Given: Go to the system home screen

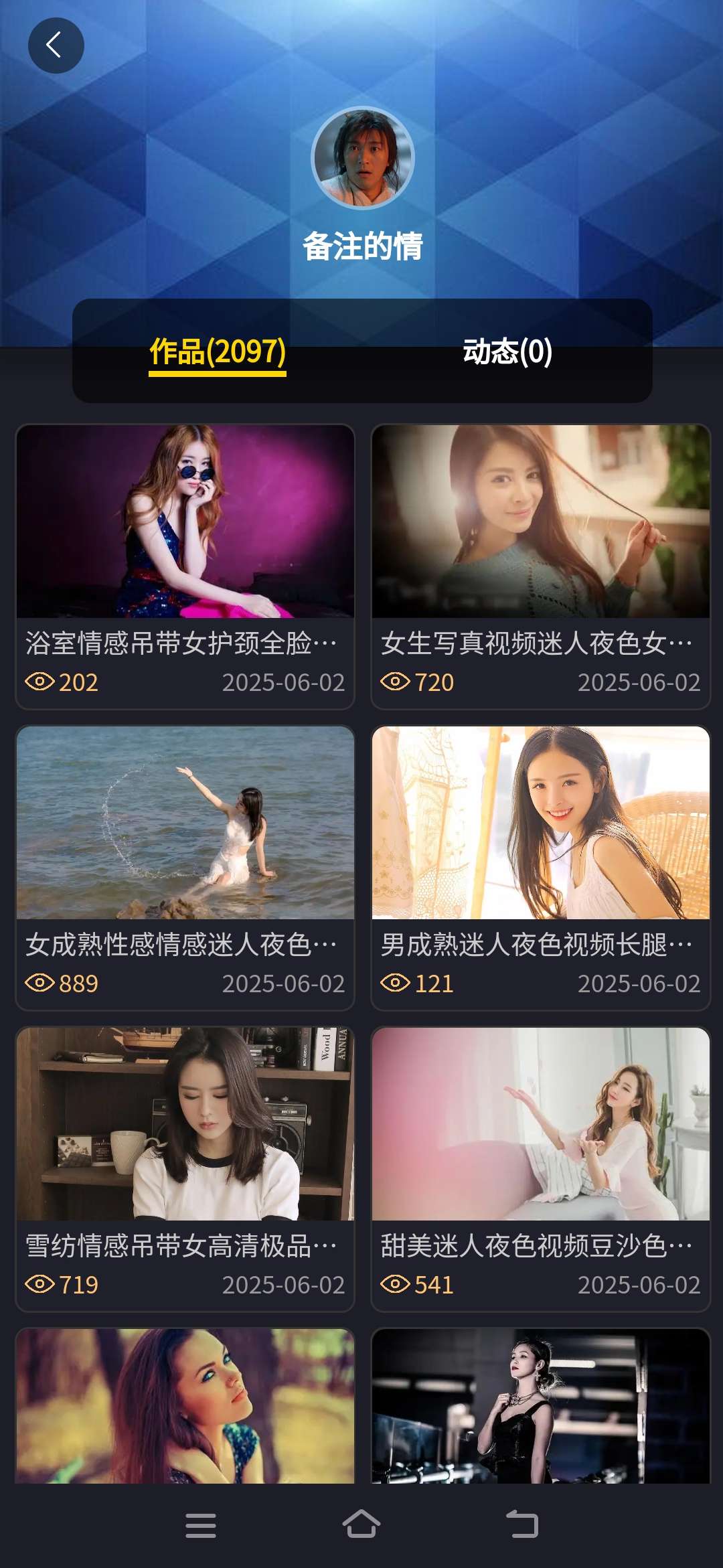Looking at the screenshot, I should tap(361, 1525).
